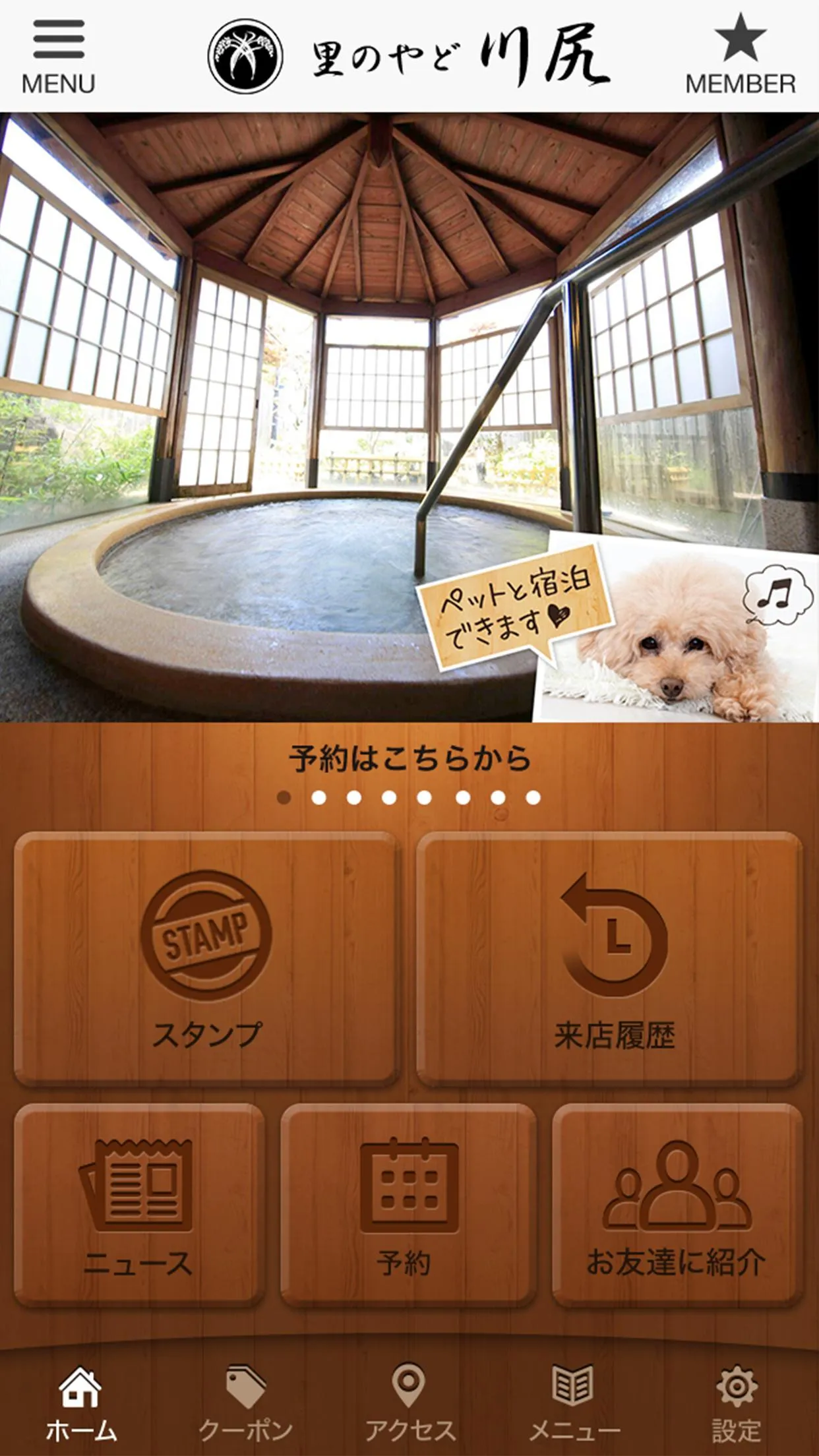Jump to the second banner slide dot
This screenshot has width=819, height=1456.
tap(319, 798)
